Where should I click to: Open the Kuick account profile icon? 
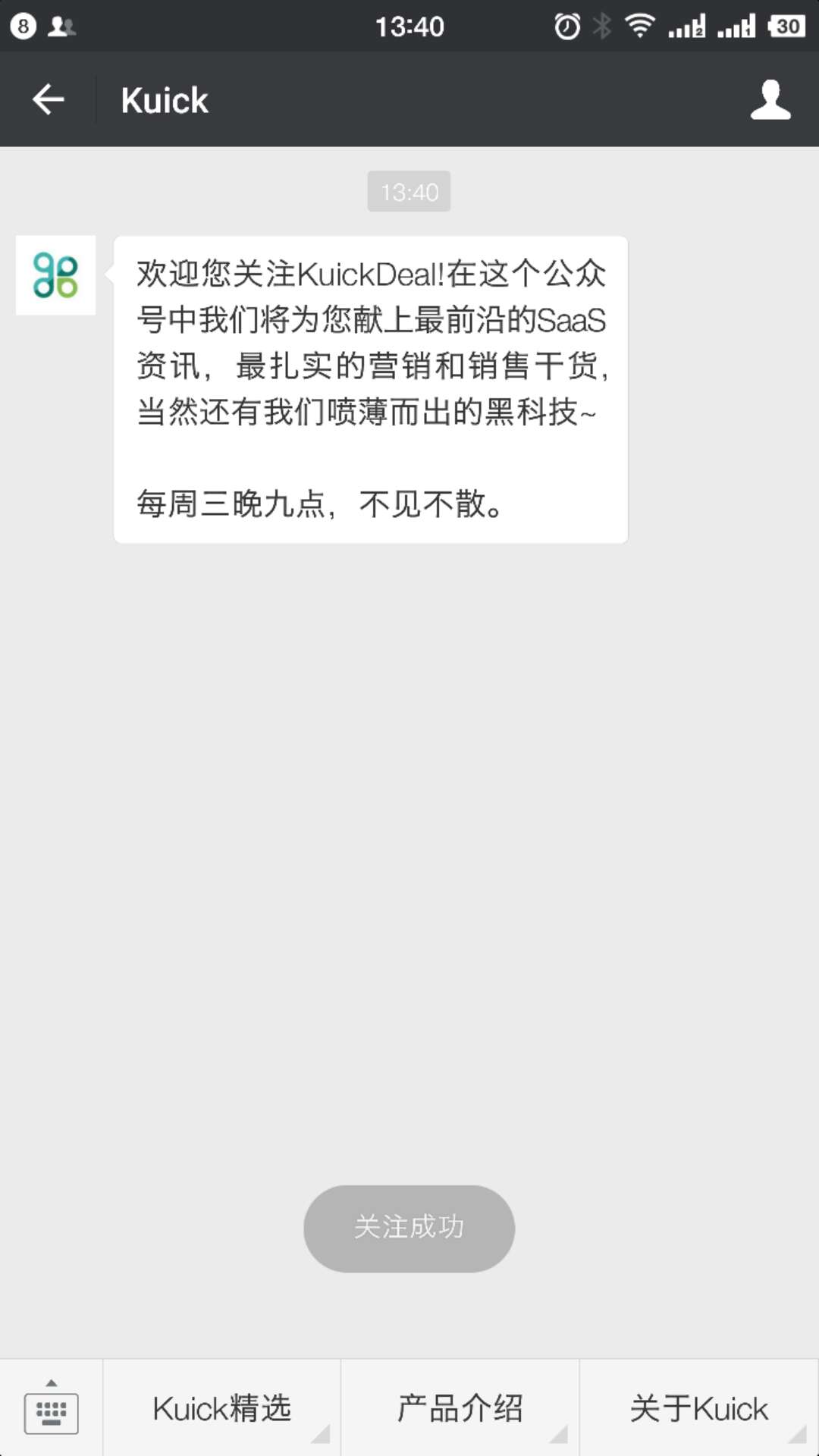tap(770, 99)
